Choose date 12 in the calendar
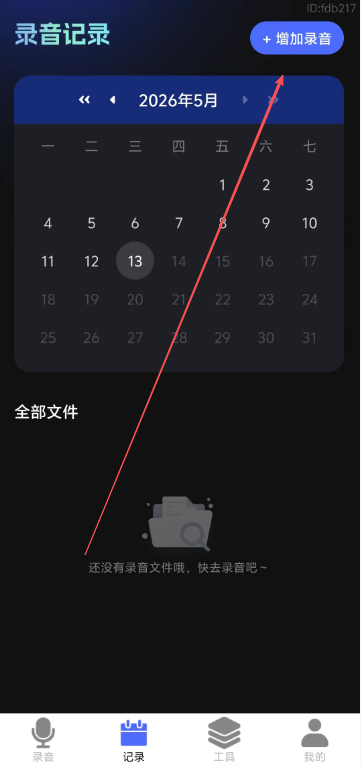361x767 pixels. 91,261
